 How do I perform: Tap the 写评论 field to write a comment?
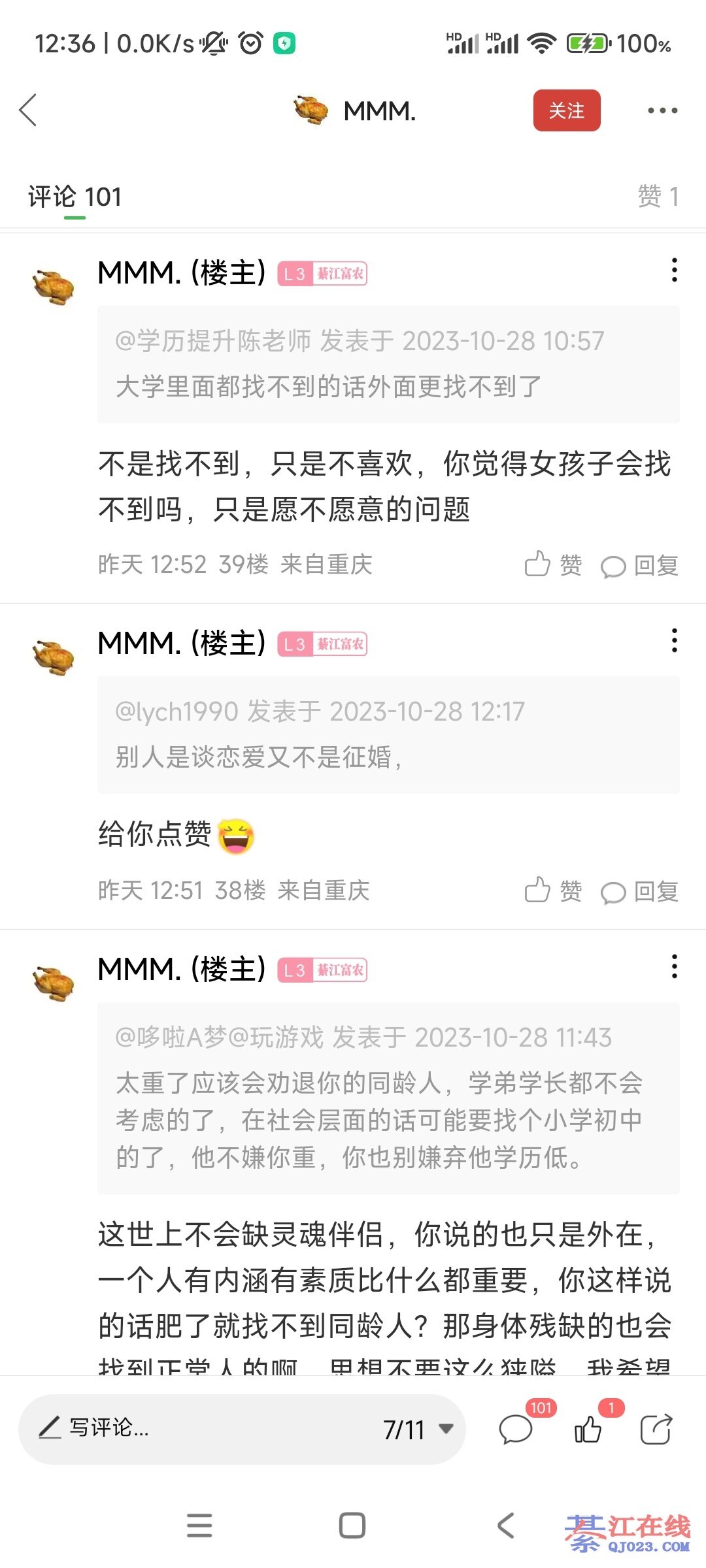(x=196, y=1429)
